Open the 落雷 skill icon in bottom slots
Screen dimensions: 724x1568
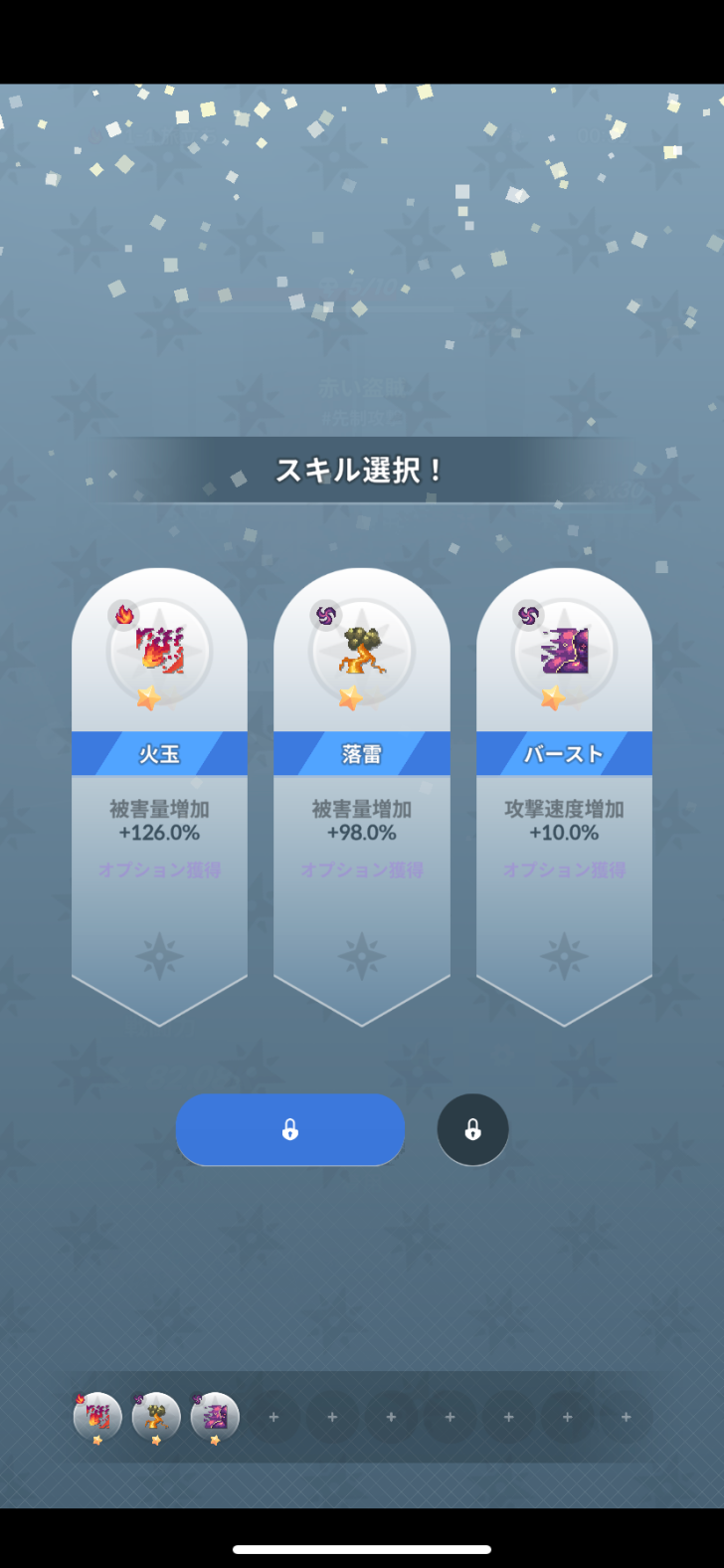156,1417
